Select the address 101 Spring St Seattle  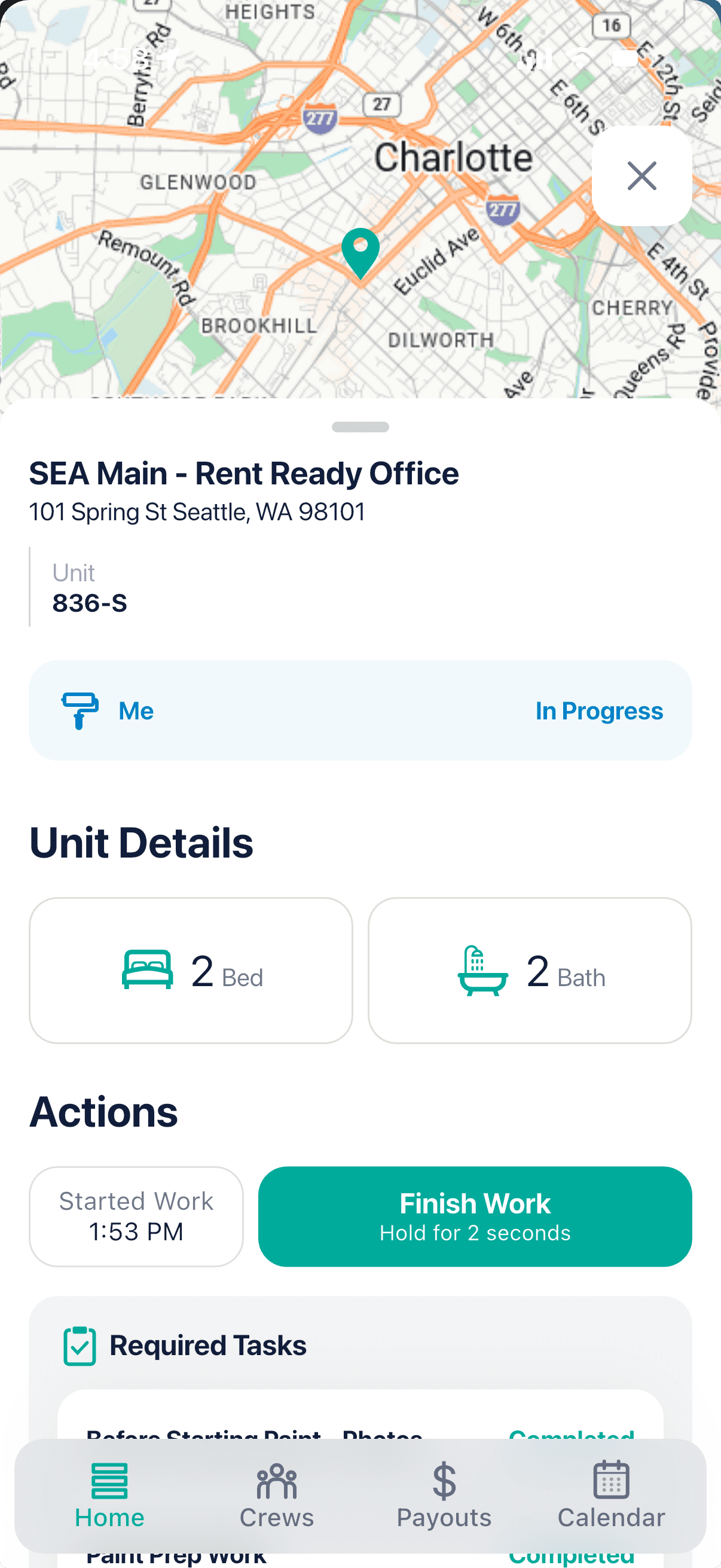point(196,512)
